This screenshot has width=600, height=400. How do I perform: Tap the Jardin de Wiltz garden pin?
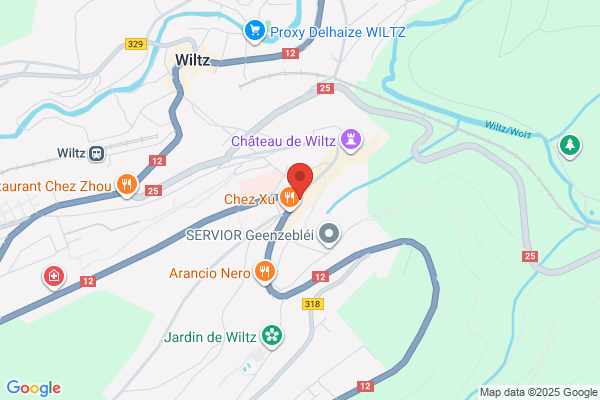tap(272, 336)
